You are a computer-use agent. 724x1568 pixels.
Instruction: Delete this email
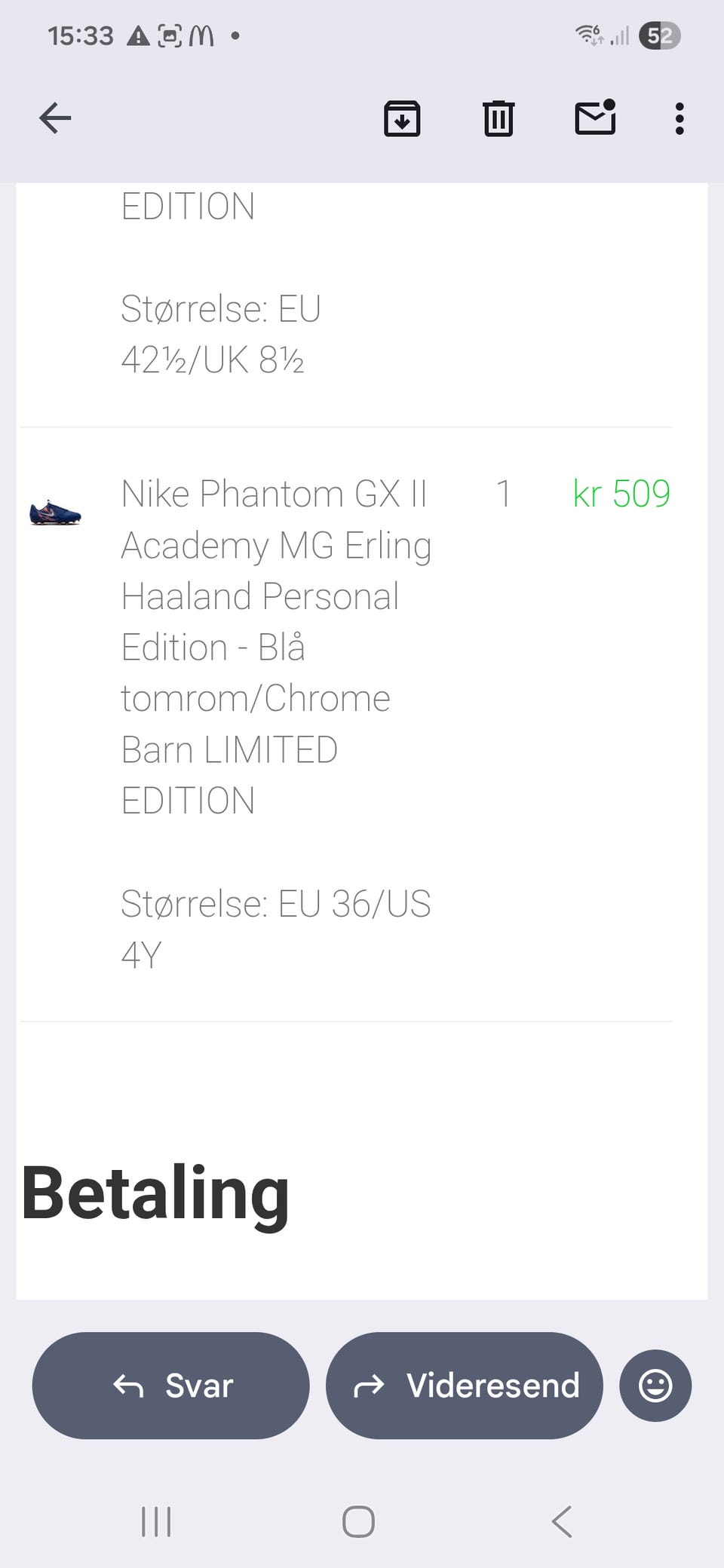click(499, 118)
